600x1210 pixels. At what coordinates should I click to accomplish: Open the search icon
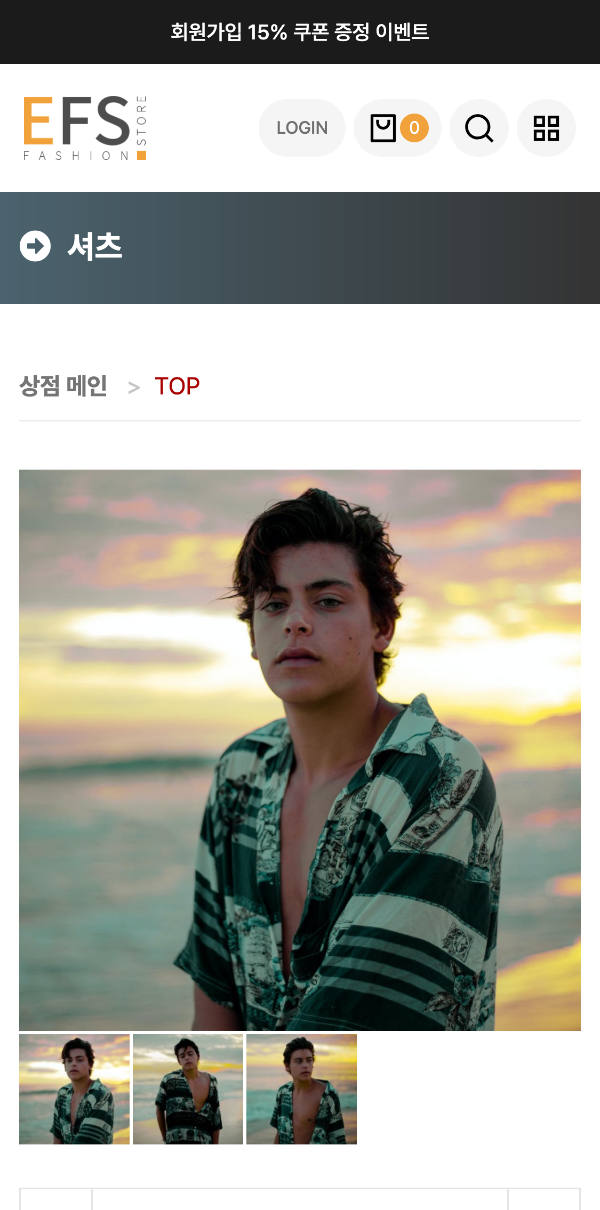(x=479, y=128)
